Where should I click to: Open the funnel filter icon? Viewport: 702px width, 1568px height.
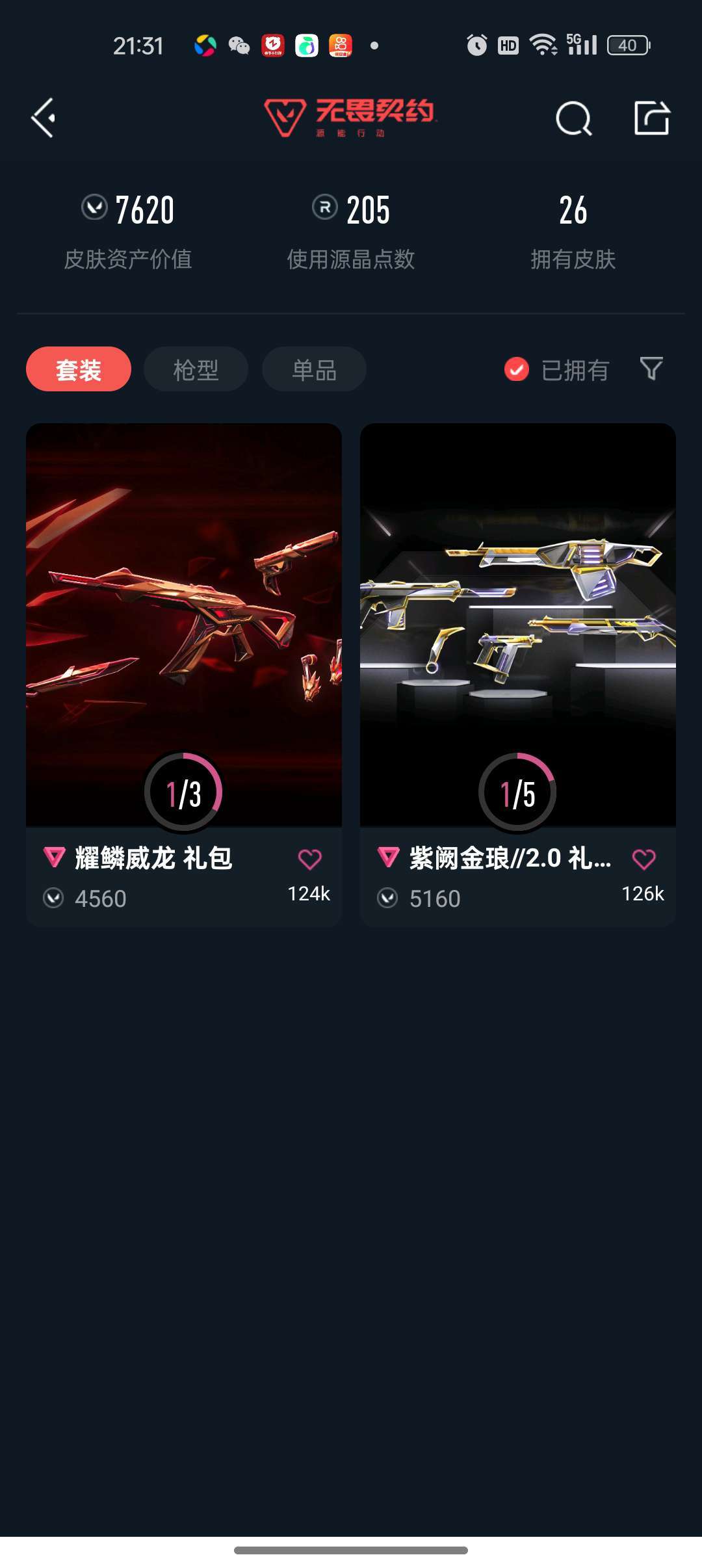click(x=651, y=369)
